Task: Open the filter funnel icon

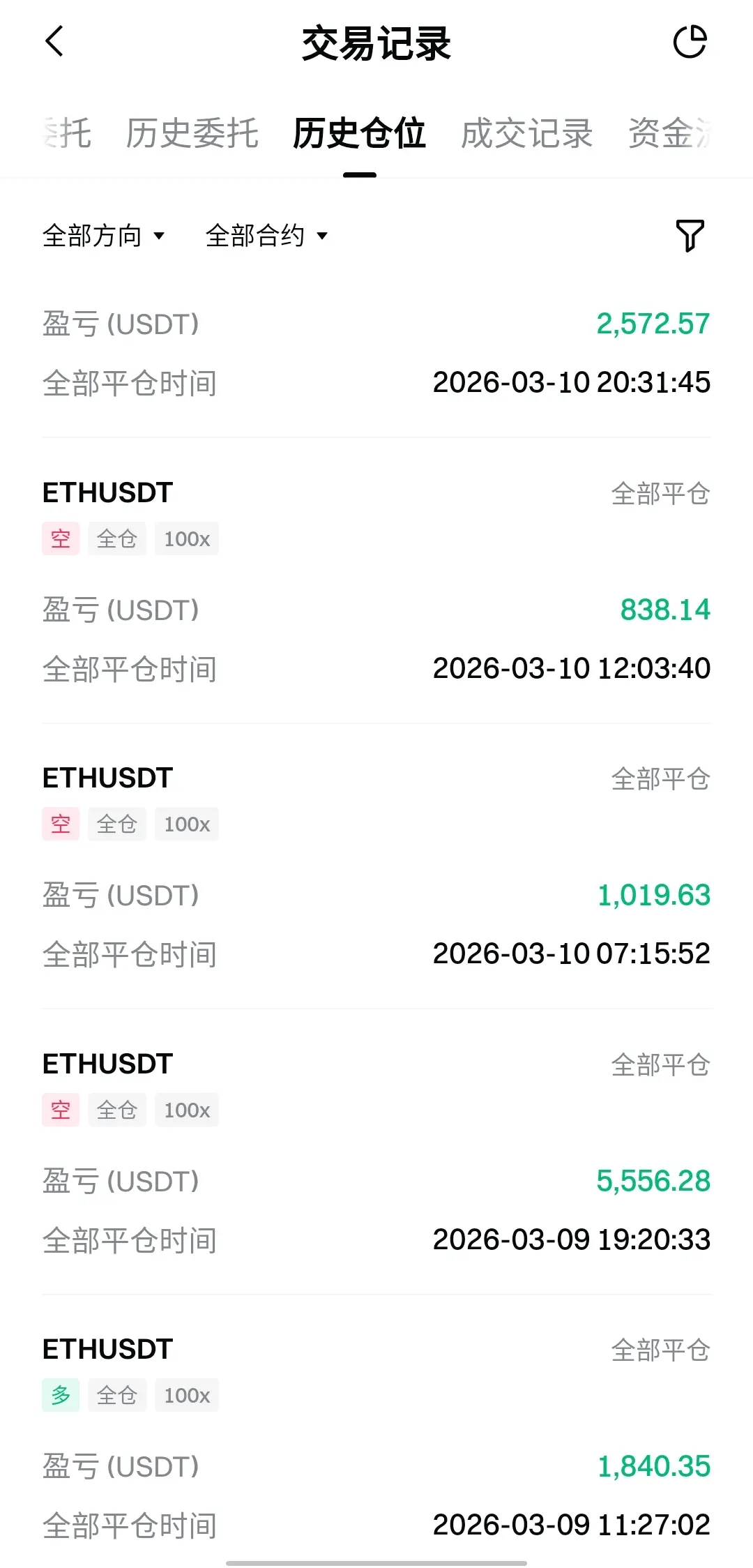Action: coord(690,236)
